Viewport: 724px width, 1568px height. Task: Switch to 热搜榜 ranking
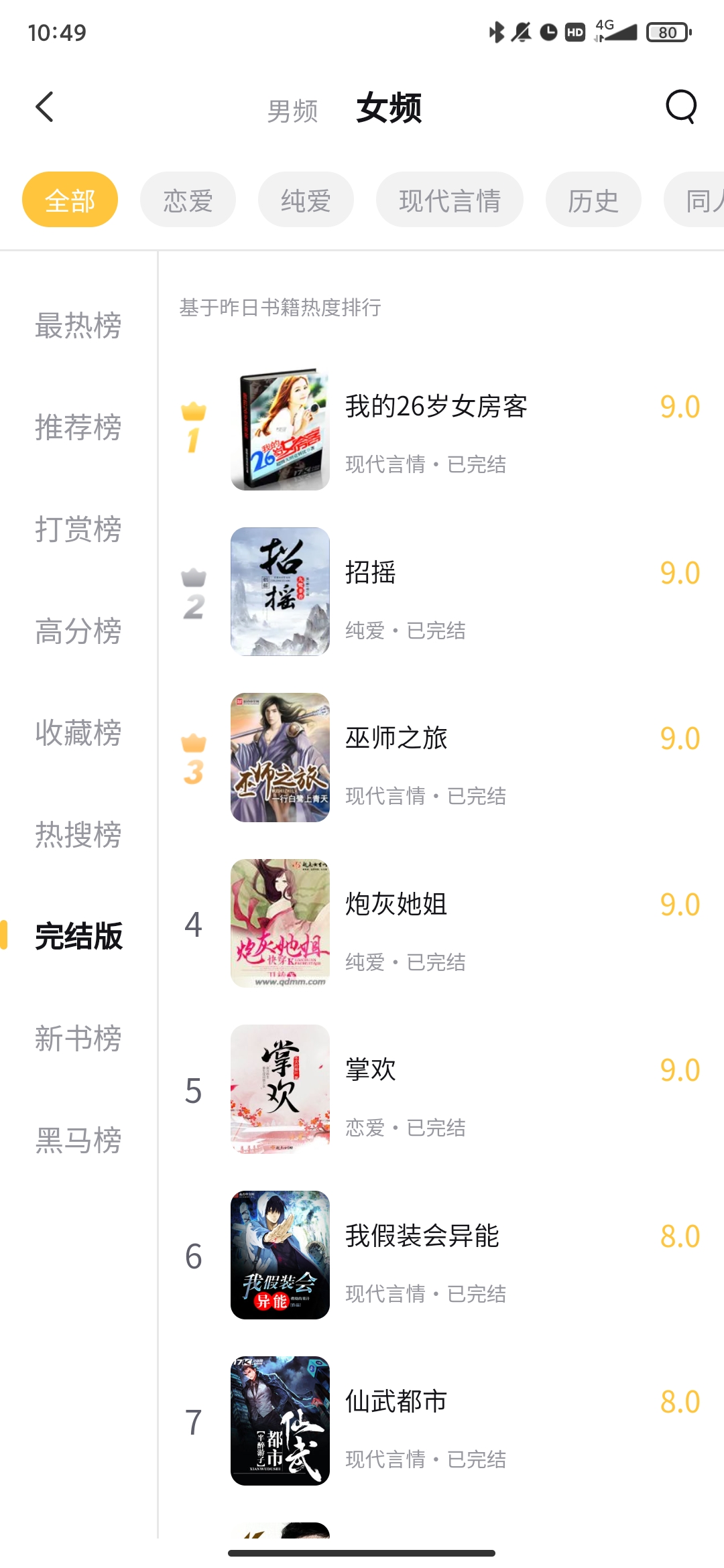pyautogui.click(x=78, y=835)
